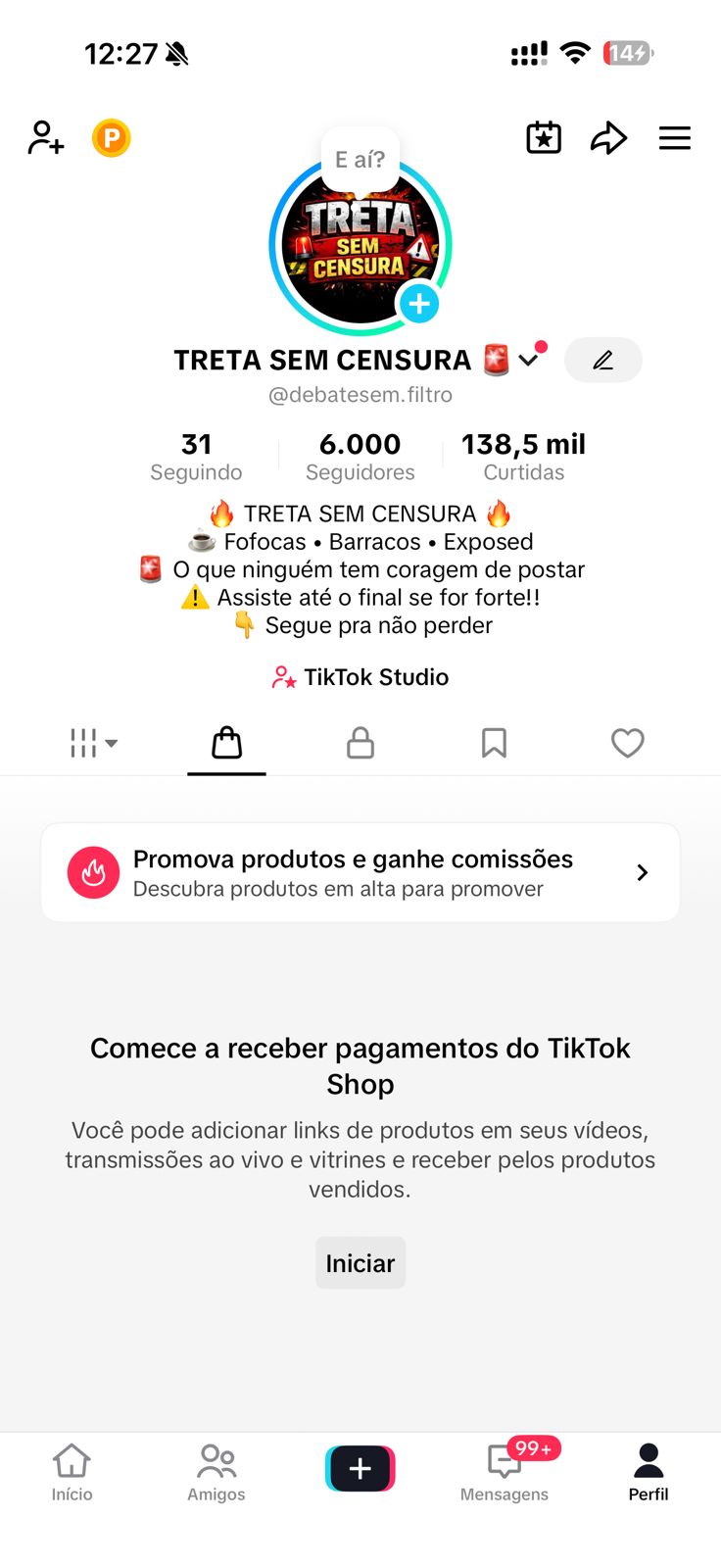Add a new profile photo story

click(419, 304)
